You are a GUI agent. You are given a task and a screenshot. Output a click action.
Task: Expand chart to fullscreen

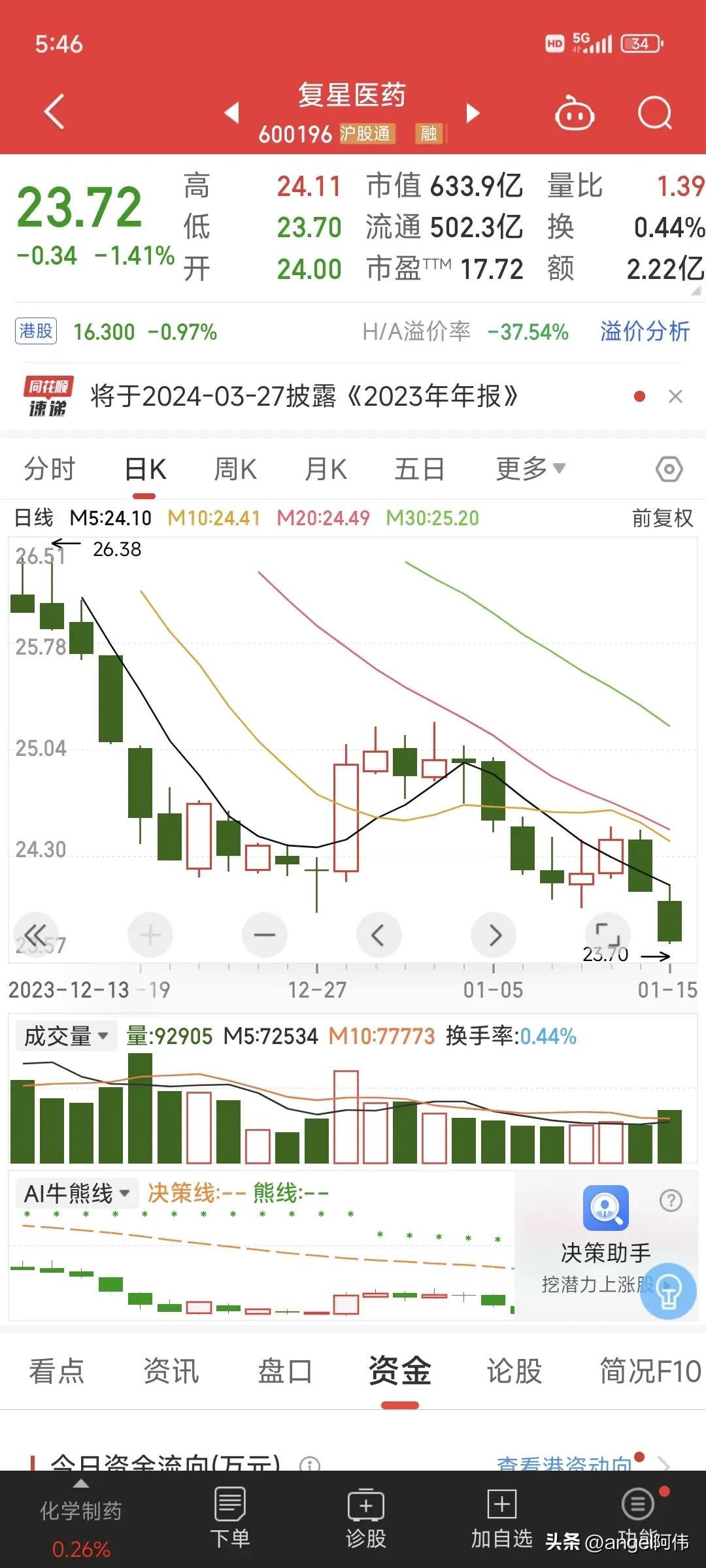[608, 935]
